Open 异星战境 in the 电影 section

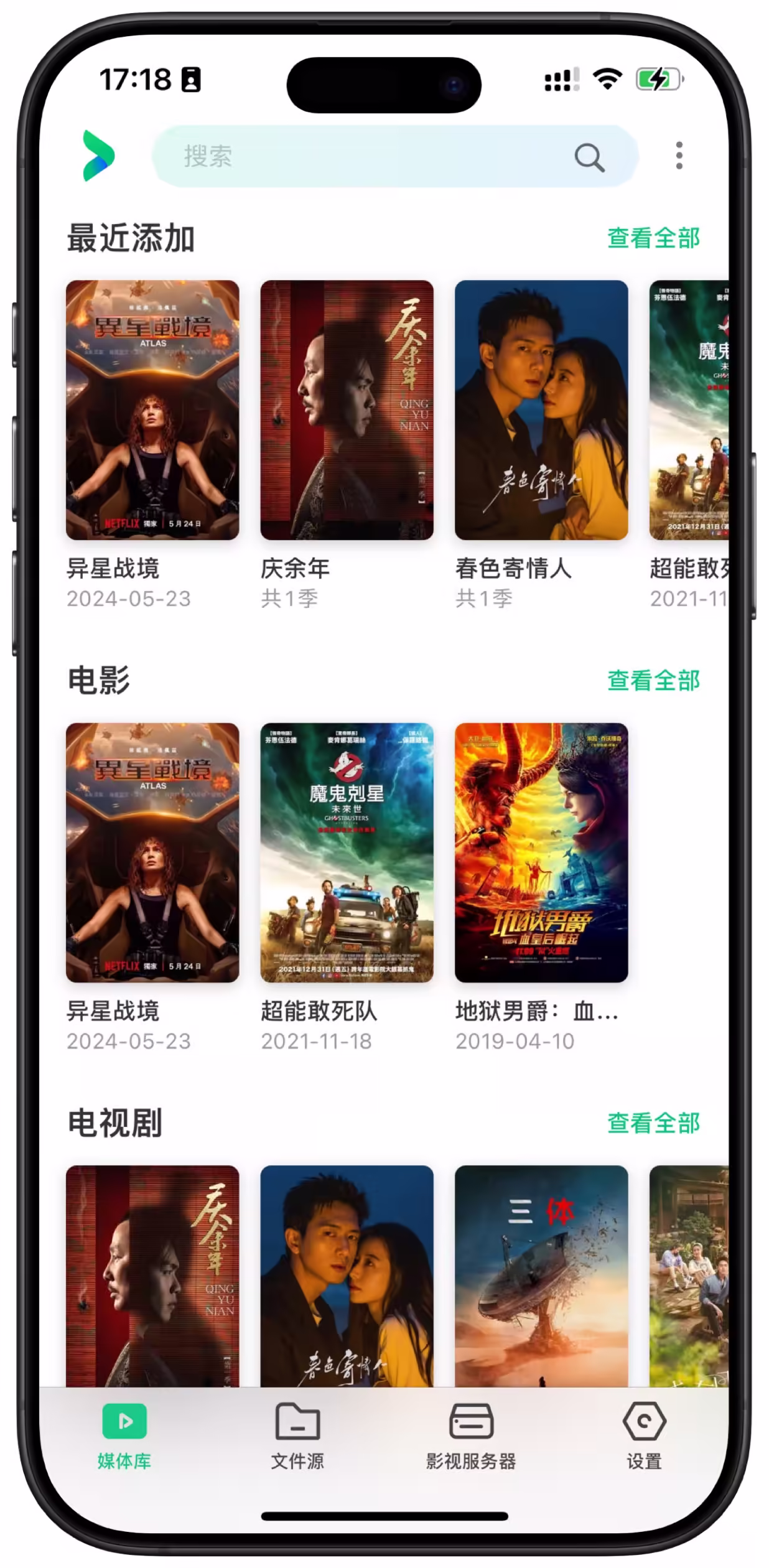[152, 852]
